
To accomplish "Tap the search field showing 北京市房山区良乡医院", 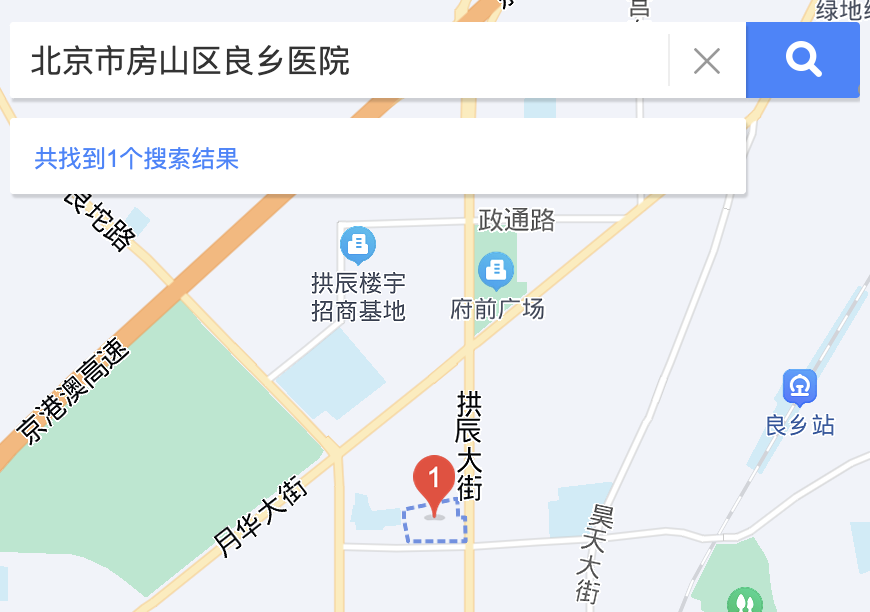I will coord(340,61).
